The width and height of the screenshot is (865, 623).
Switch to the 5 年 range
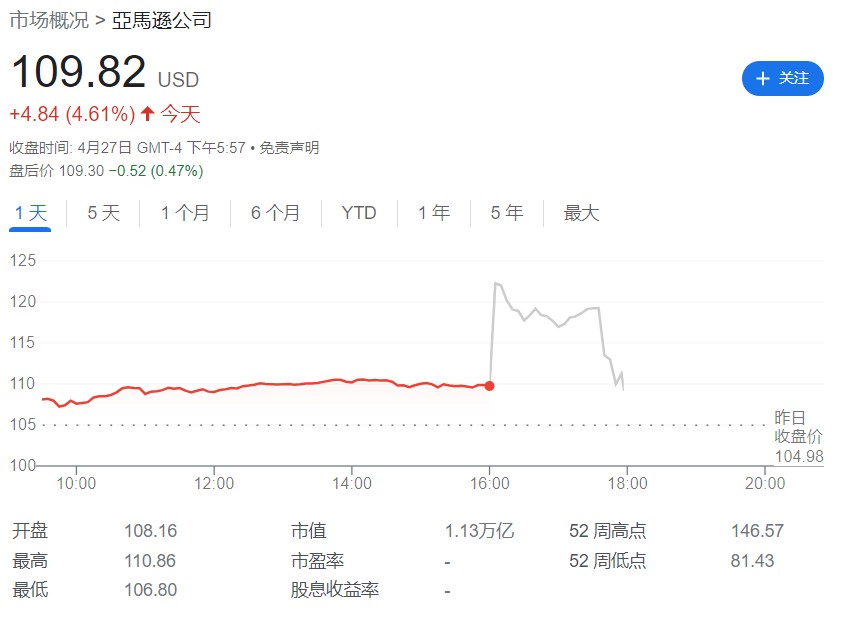(x=507, y=213)
